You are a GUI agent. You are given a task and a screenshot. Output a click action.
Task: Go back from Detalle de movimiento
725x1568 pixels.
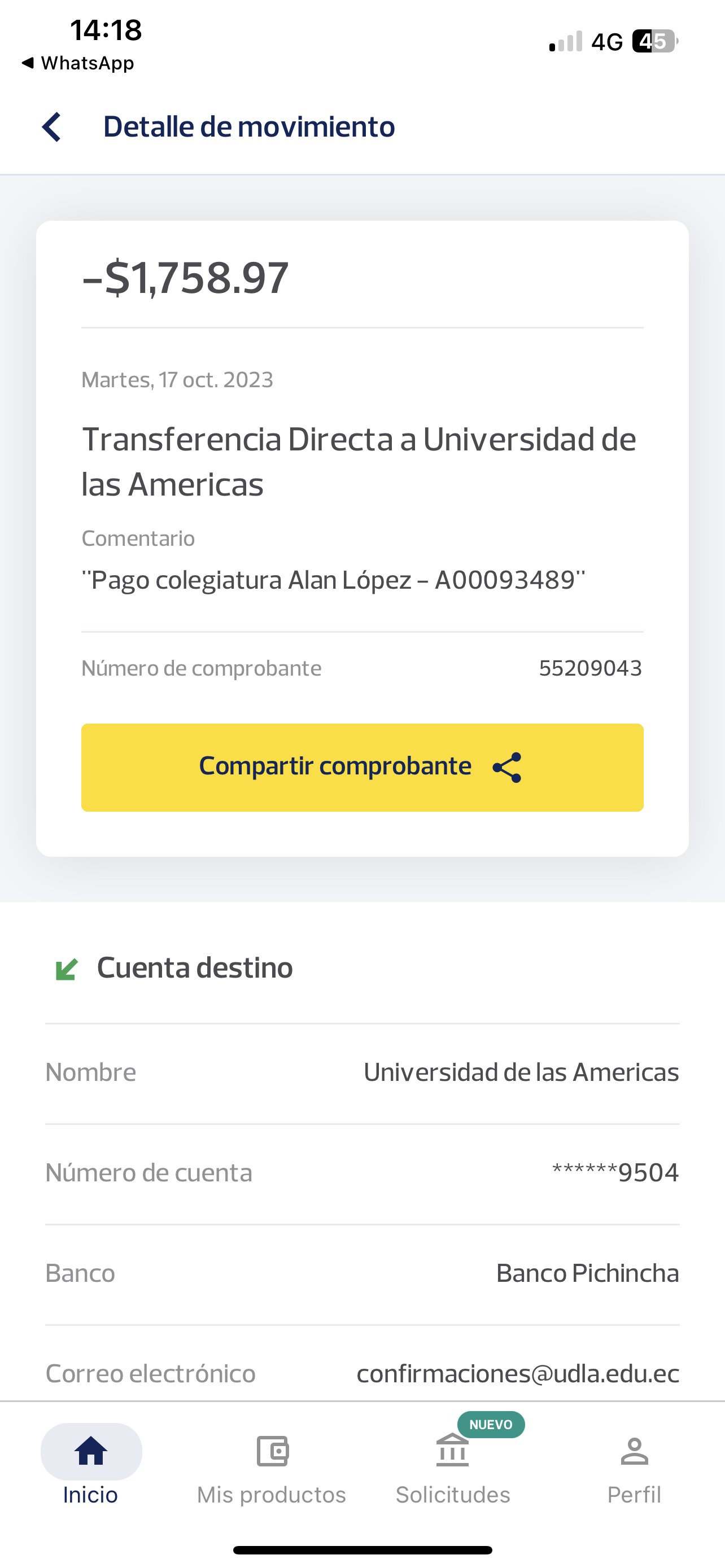(52, 127)
